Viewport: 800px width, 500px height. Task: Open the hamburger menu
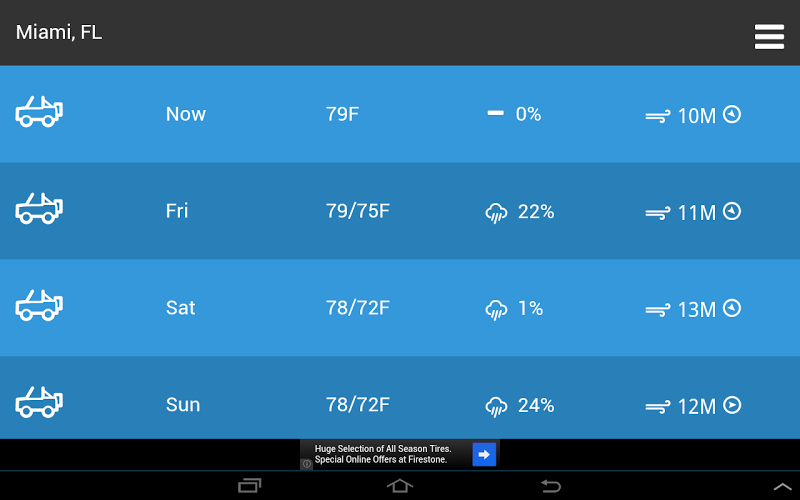[768, 35]
